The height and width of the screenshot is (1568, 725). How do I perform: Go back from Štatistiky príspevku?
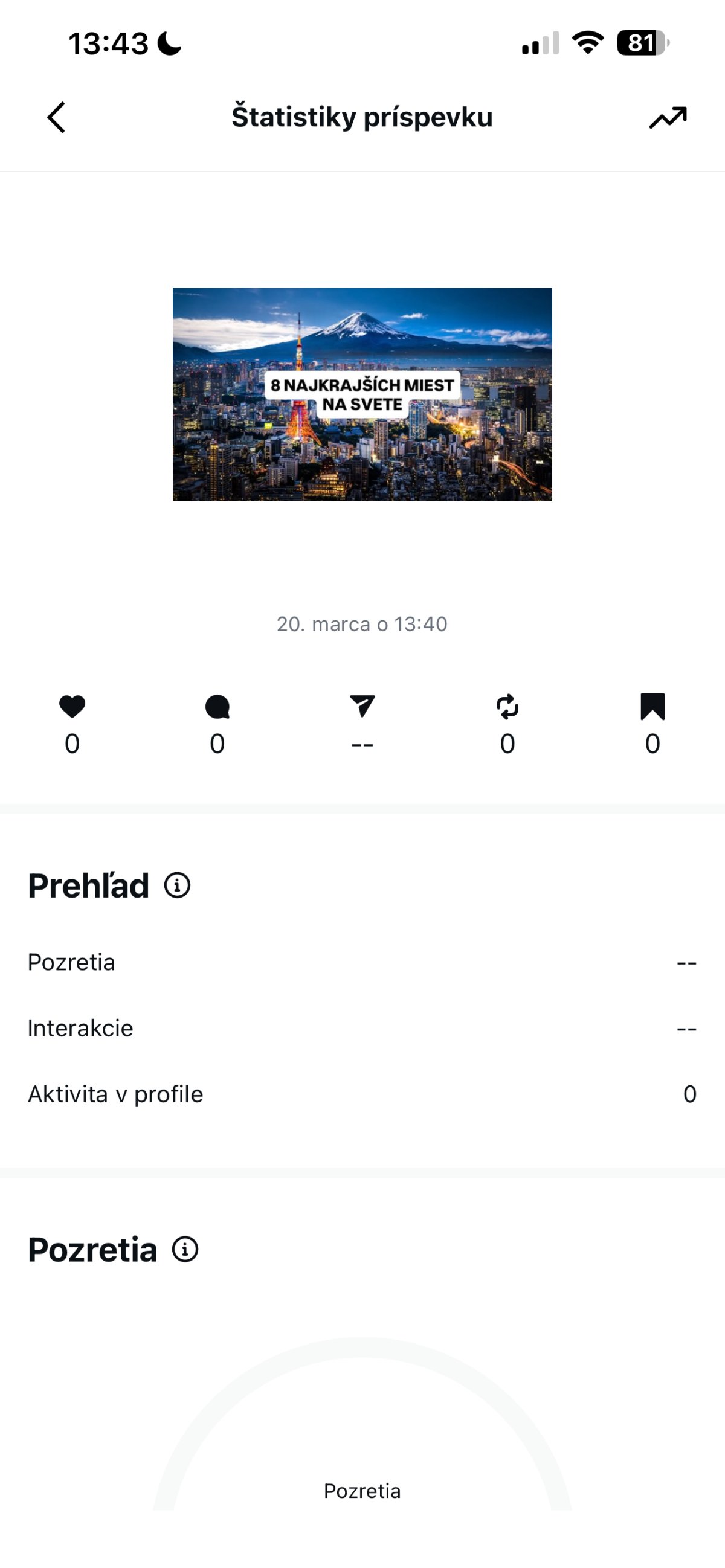point(56,117)
